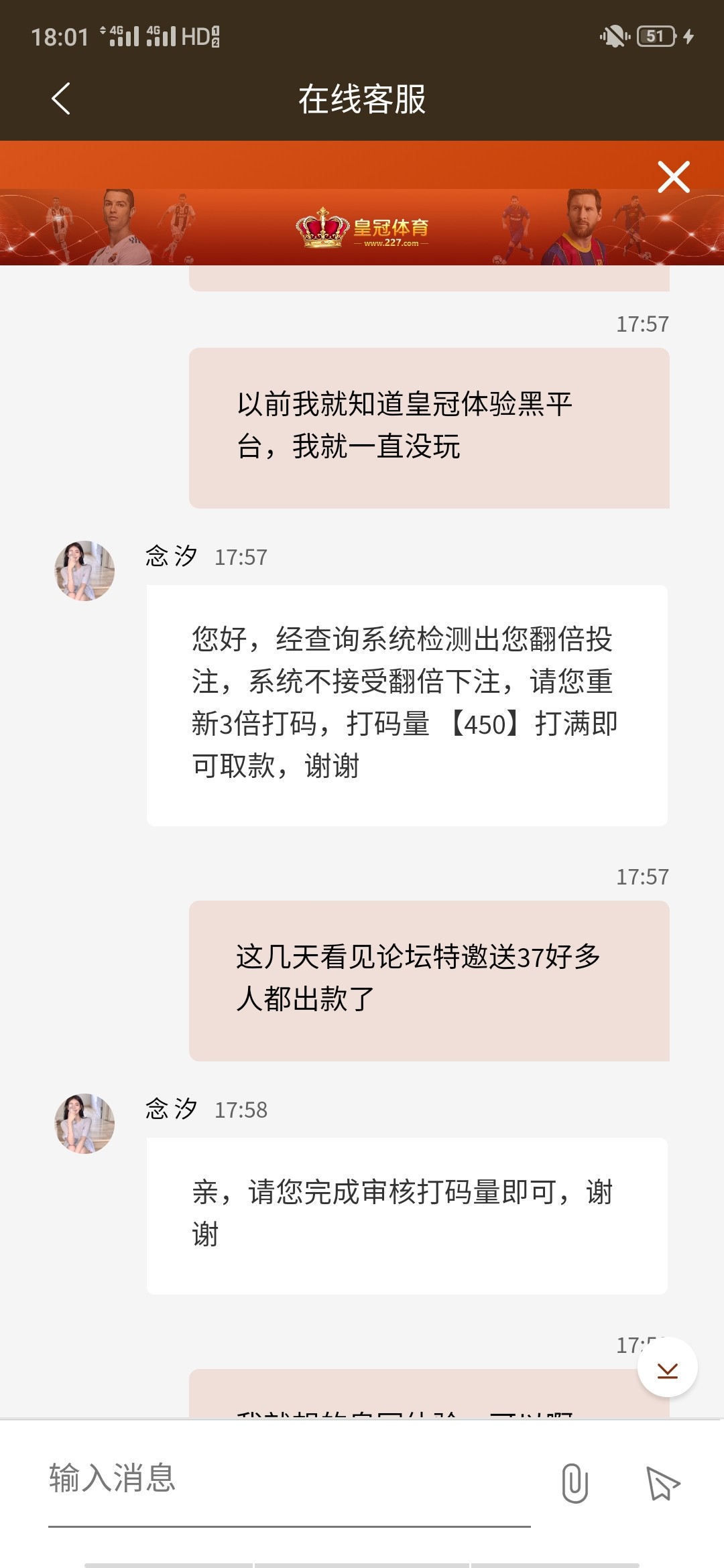Collapse the 皇冠体育 advertisement strip

(674, 176)
